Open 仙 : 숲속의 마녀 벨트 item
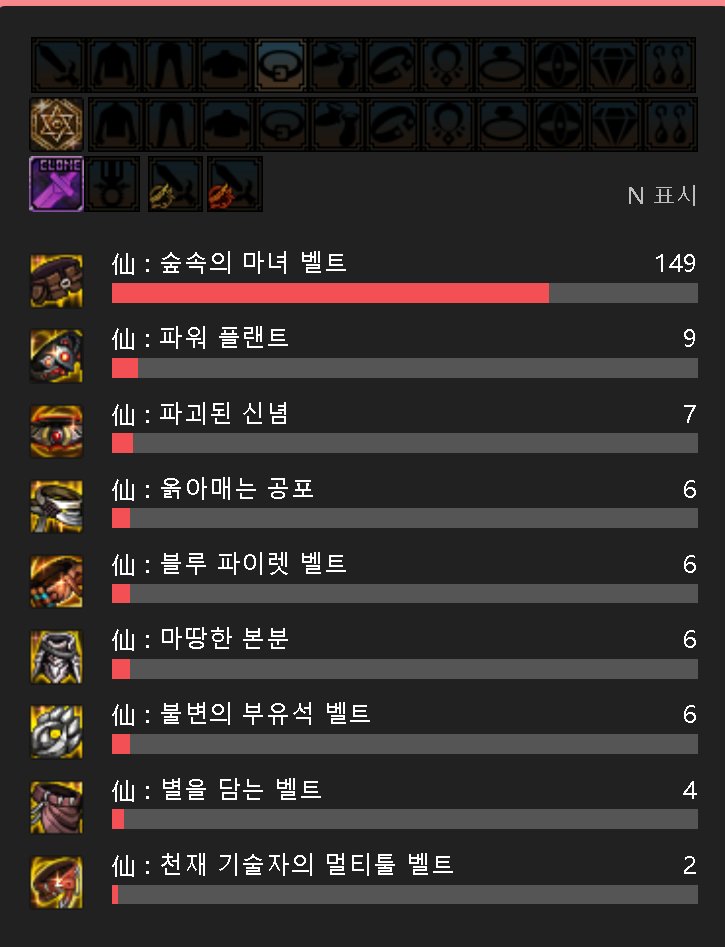725x947 pixels. click(x=230, y=263)
